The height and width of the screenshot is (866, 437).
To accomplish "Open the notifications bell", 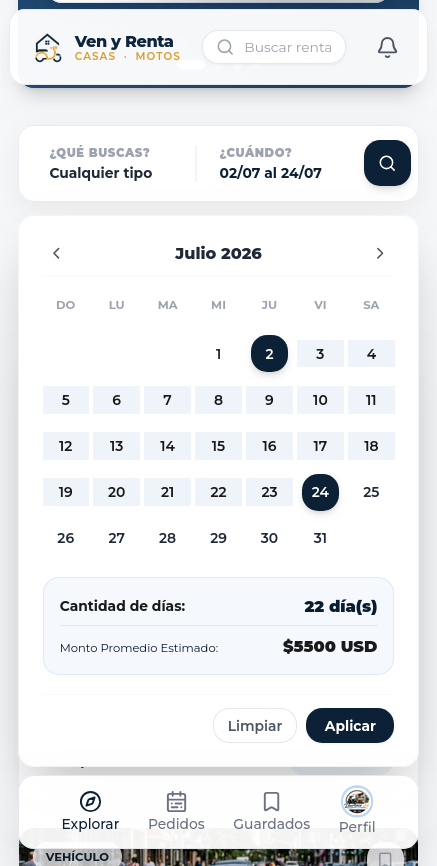I will (x=387, y=47).
